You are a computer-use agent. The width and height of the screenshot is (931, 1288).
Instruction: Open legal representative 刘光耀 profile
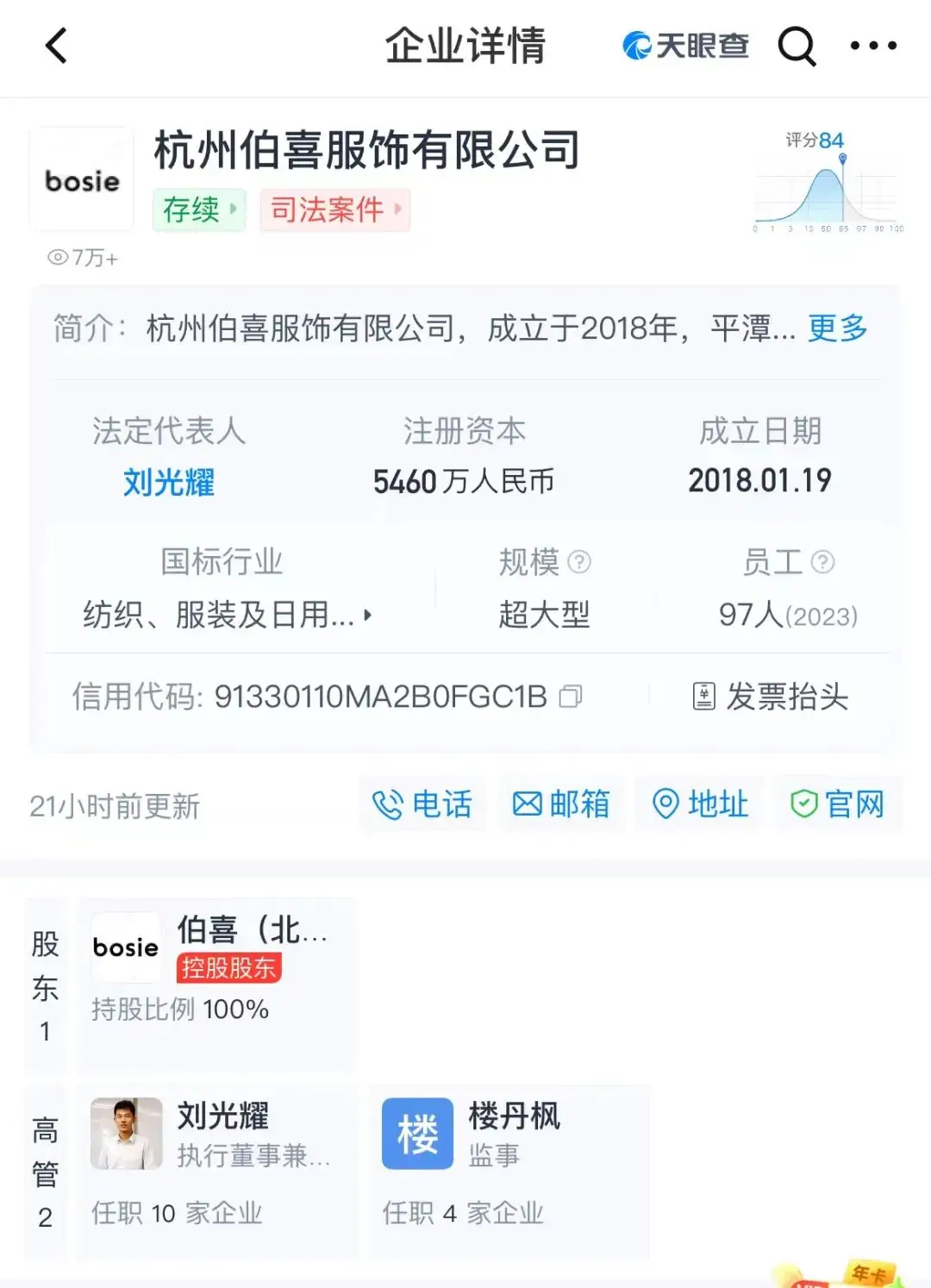click(168, 482)
